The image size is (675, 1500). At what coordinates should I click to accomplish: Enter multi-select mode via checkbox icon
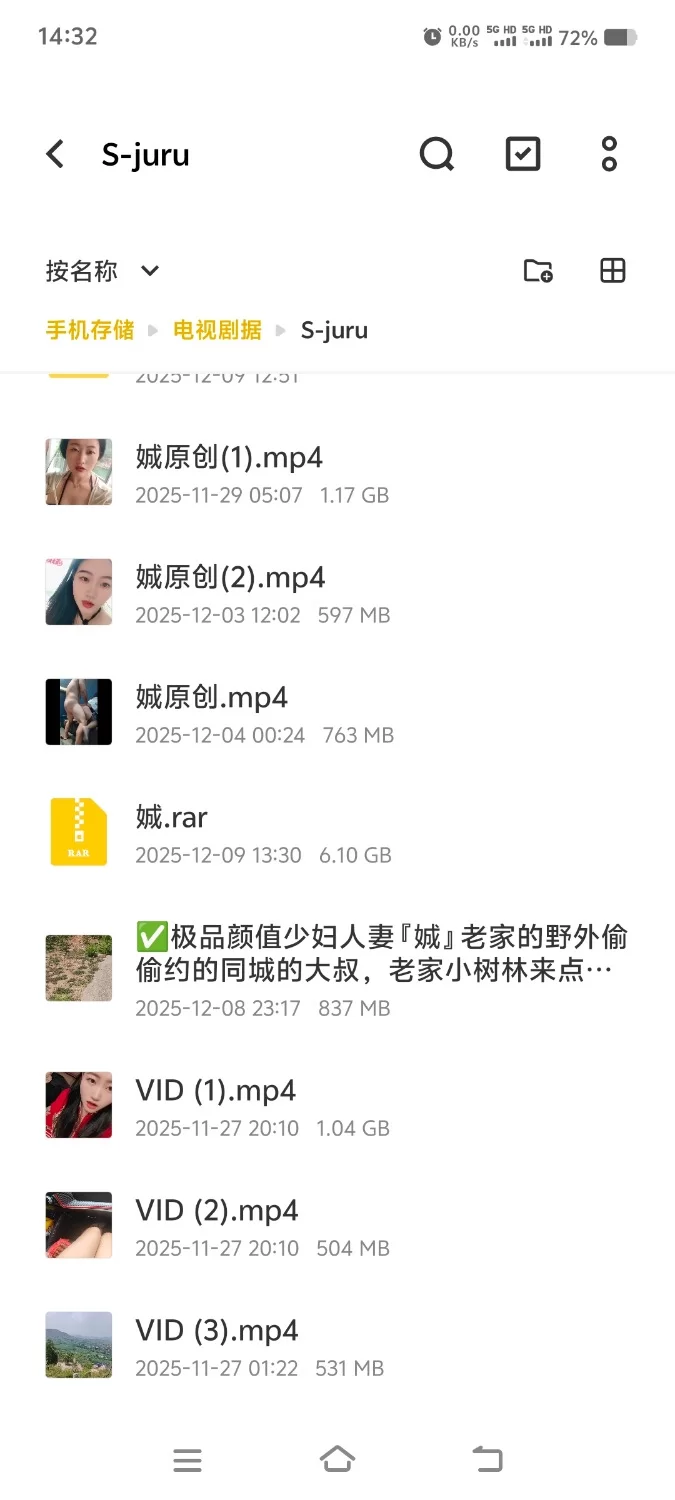[523, 154]
